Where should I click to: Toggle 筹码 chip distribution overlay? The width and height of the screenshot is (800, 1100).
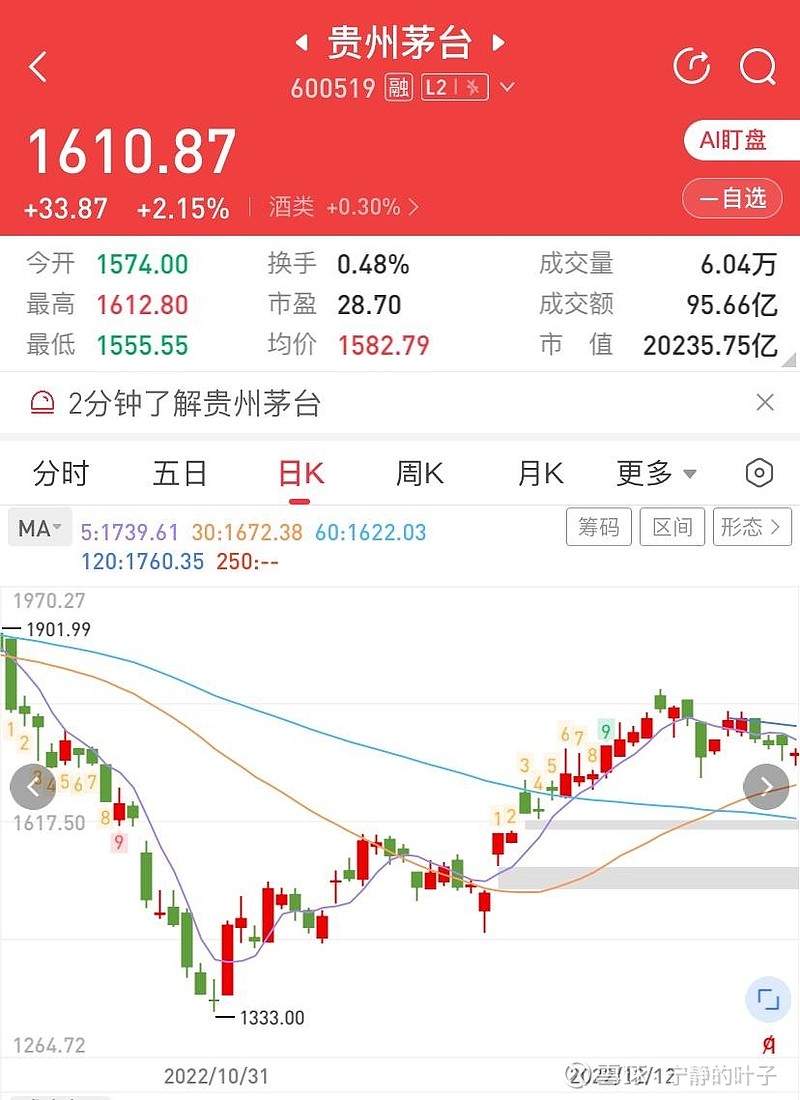click(599, 527)
